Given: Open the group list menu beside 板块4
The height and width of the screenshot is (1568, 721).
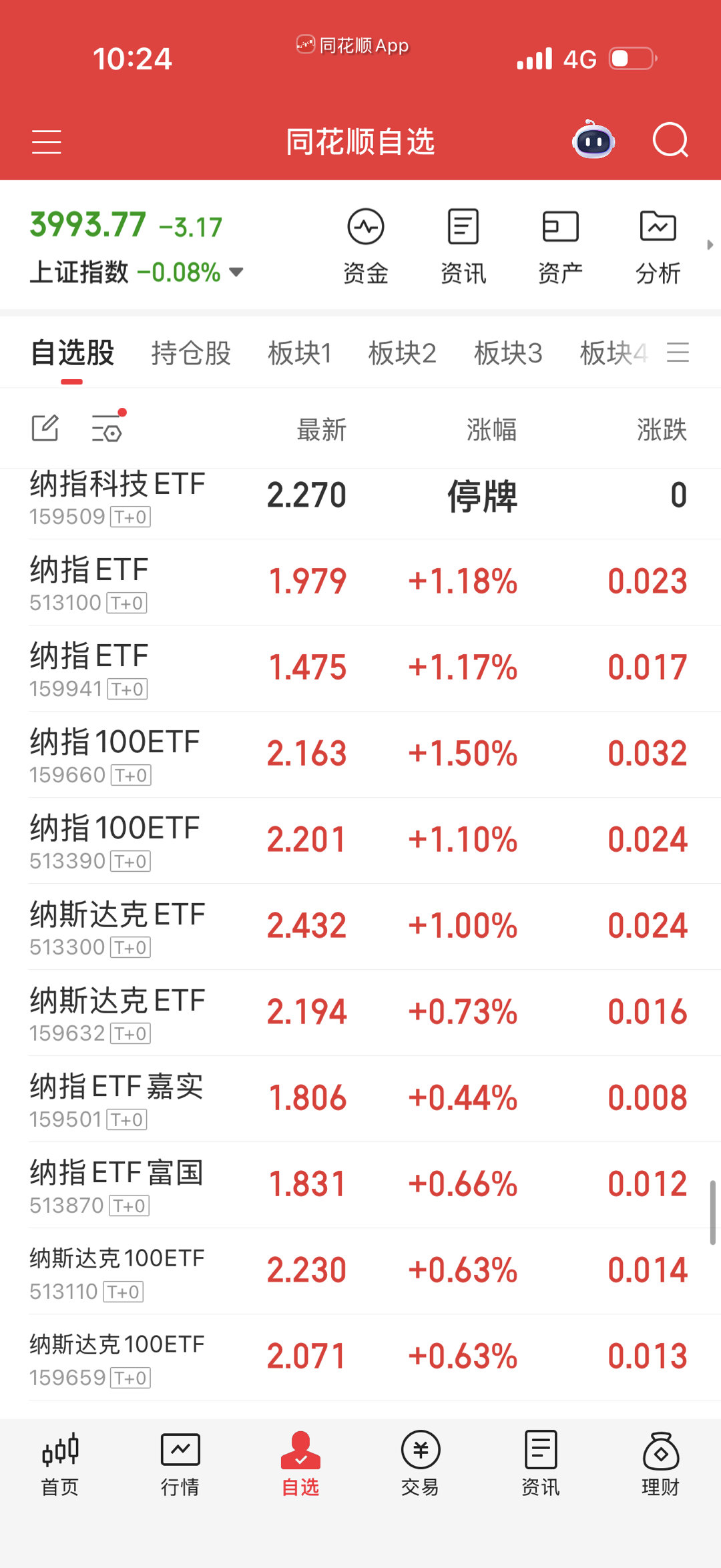Looking at the screenshot, I should point(678,352).
